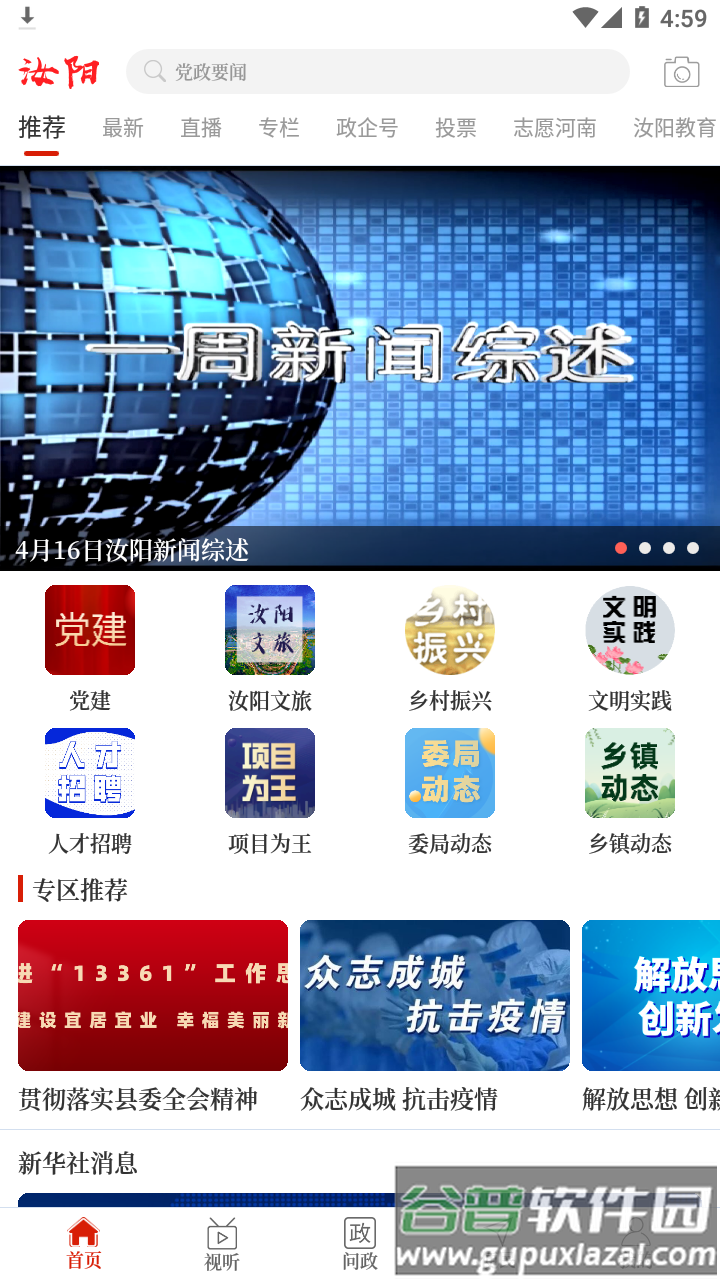
Task: Open the 党政要闻 search box
Action: 378,72
